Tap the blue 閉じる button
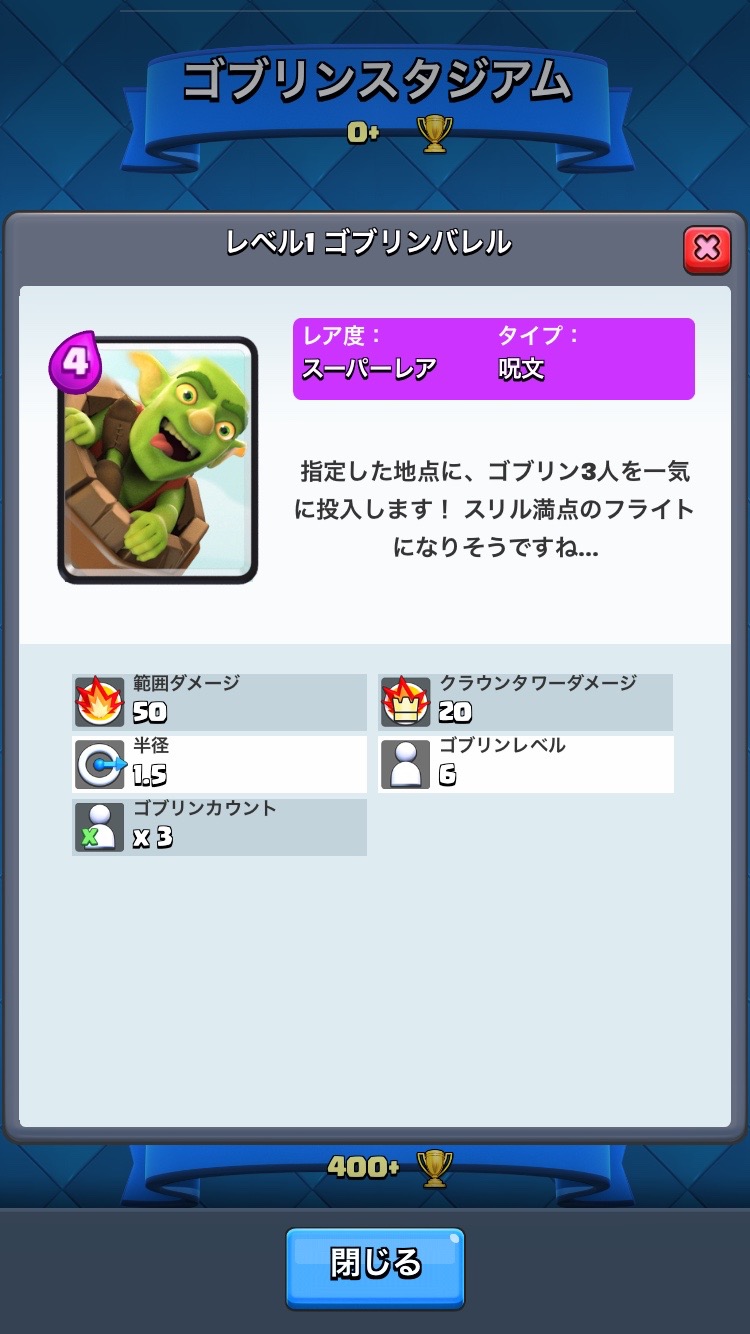Screen dimensions: 750x1334 click(x=375, y=1266)
